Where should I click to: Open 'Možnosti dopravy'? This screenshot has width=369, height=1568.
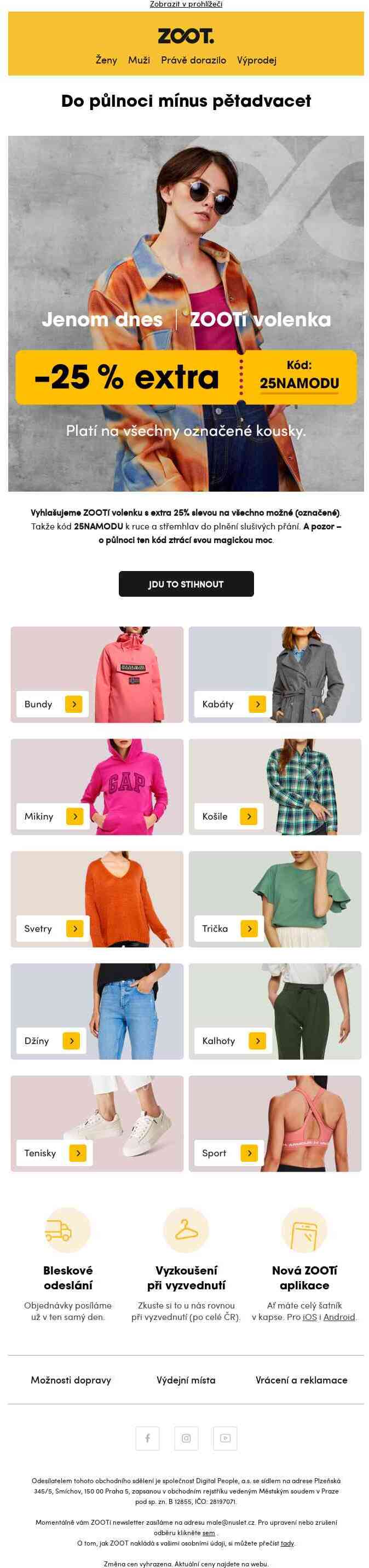(x=71, y=1380)
